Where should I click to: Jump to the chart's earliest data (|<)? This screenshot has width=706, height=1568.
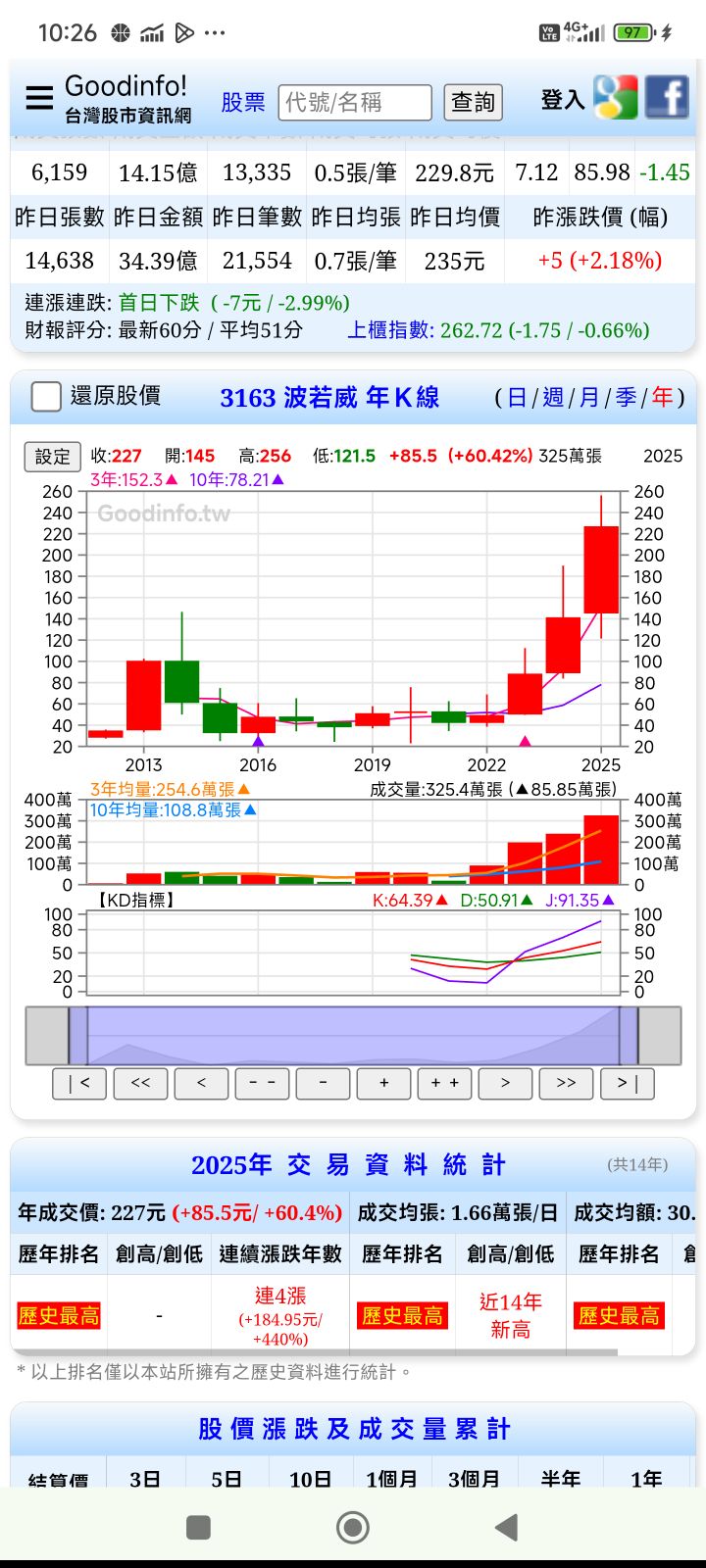tap(79, 1083)
